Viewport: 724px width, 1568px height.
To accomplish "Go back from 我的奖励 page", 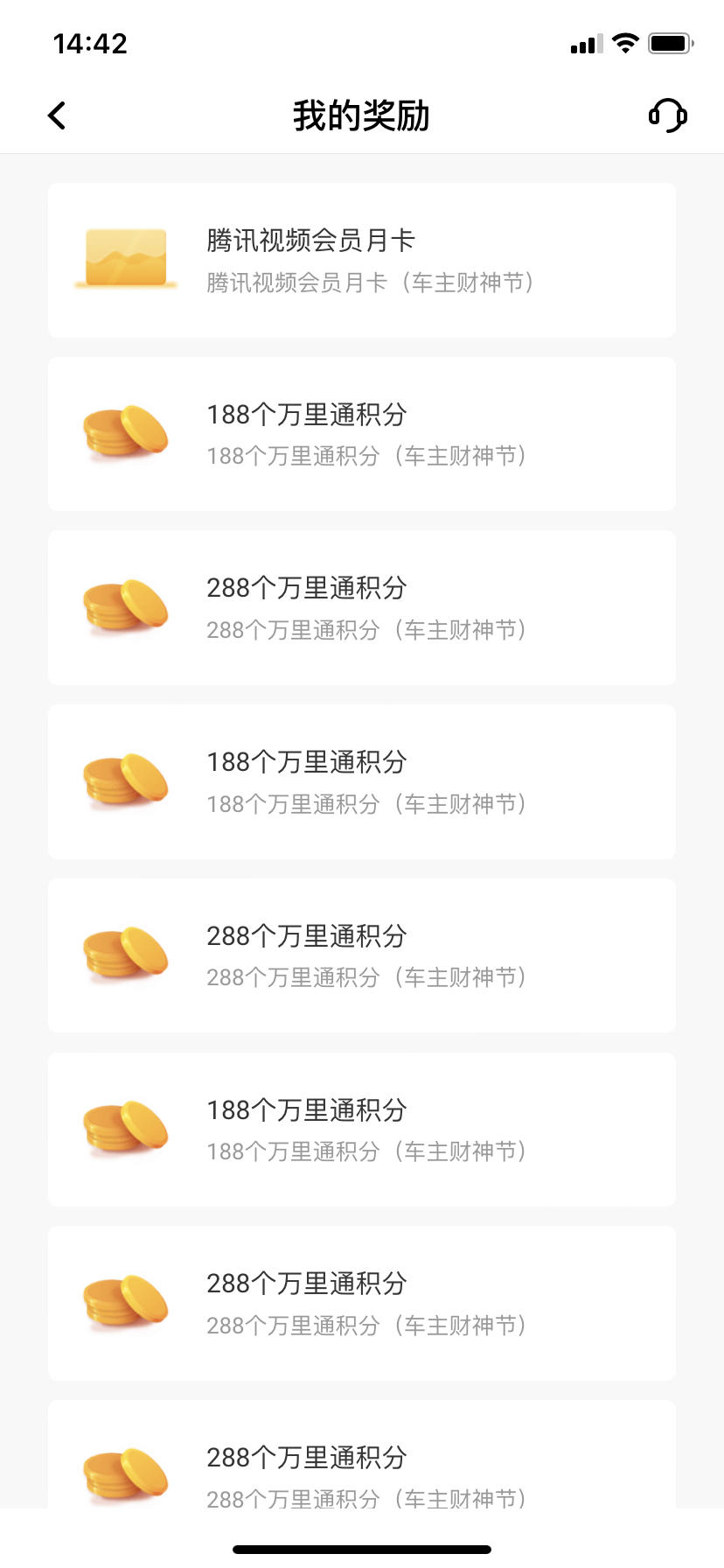I will pos(57,115).
